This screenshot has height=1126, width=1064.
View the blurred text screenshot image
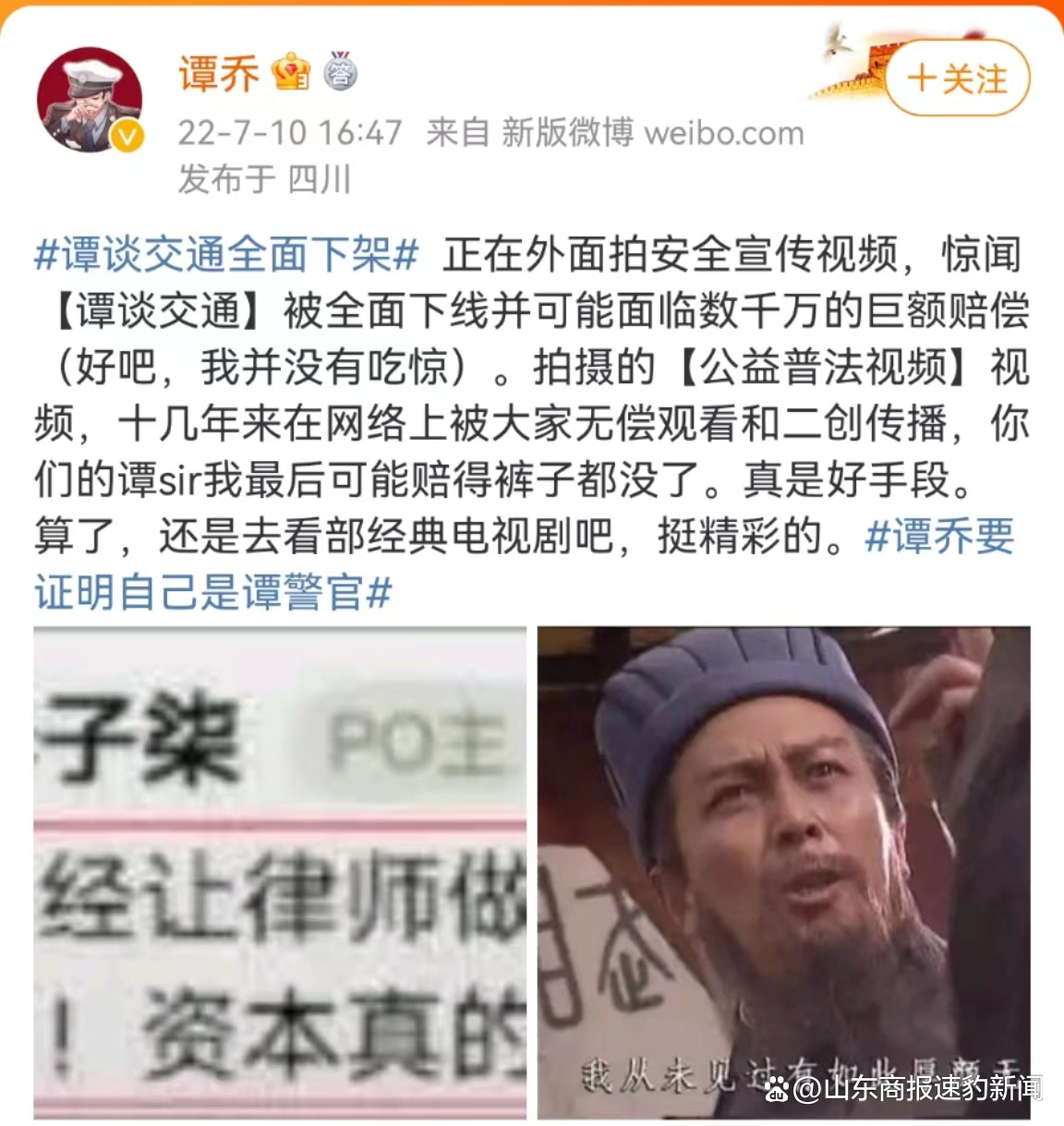coord(280,872)
